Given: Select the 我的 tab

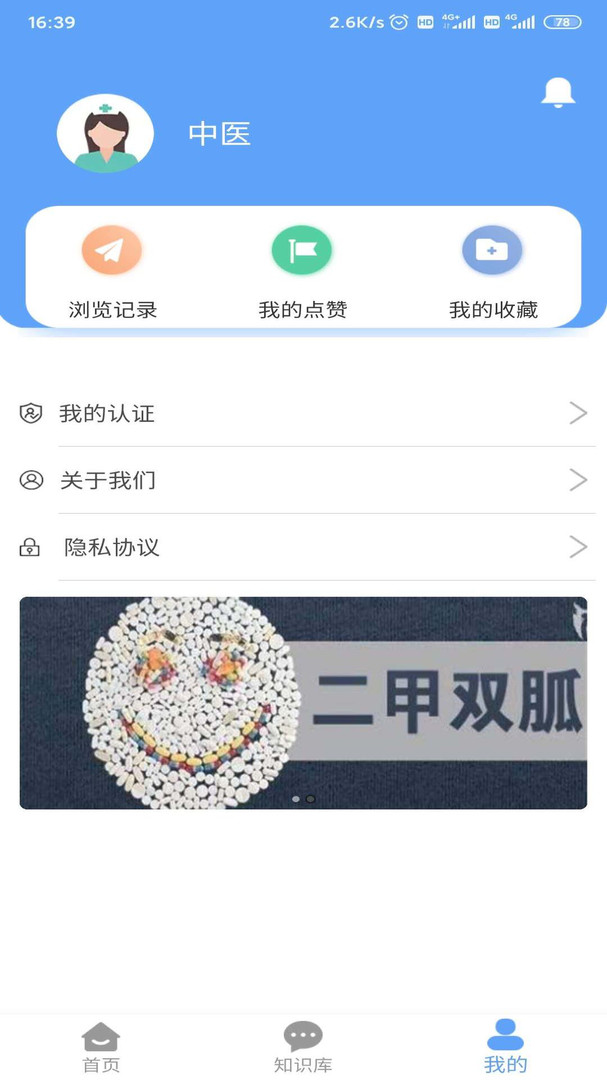Looking at the screenshot, I should pos(505,1047).
